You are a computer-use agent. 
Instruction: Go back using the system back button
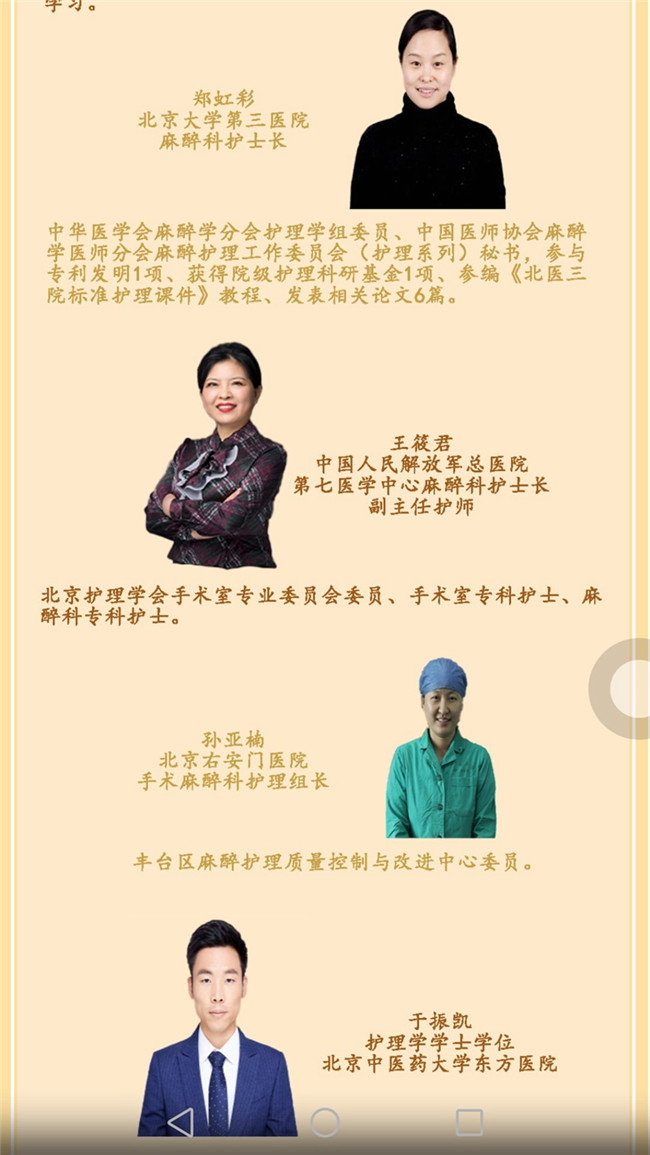click(181, 1122)
